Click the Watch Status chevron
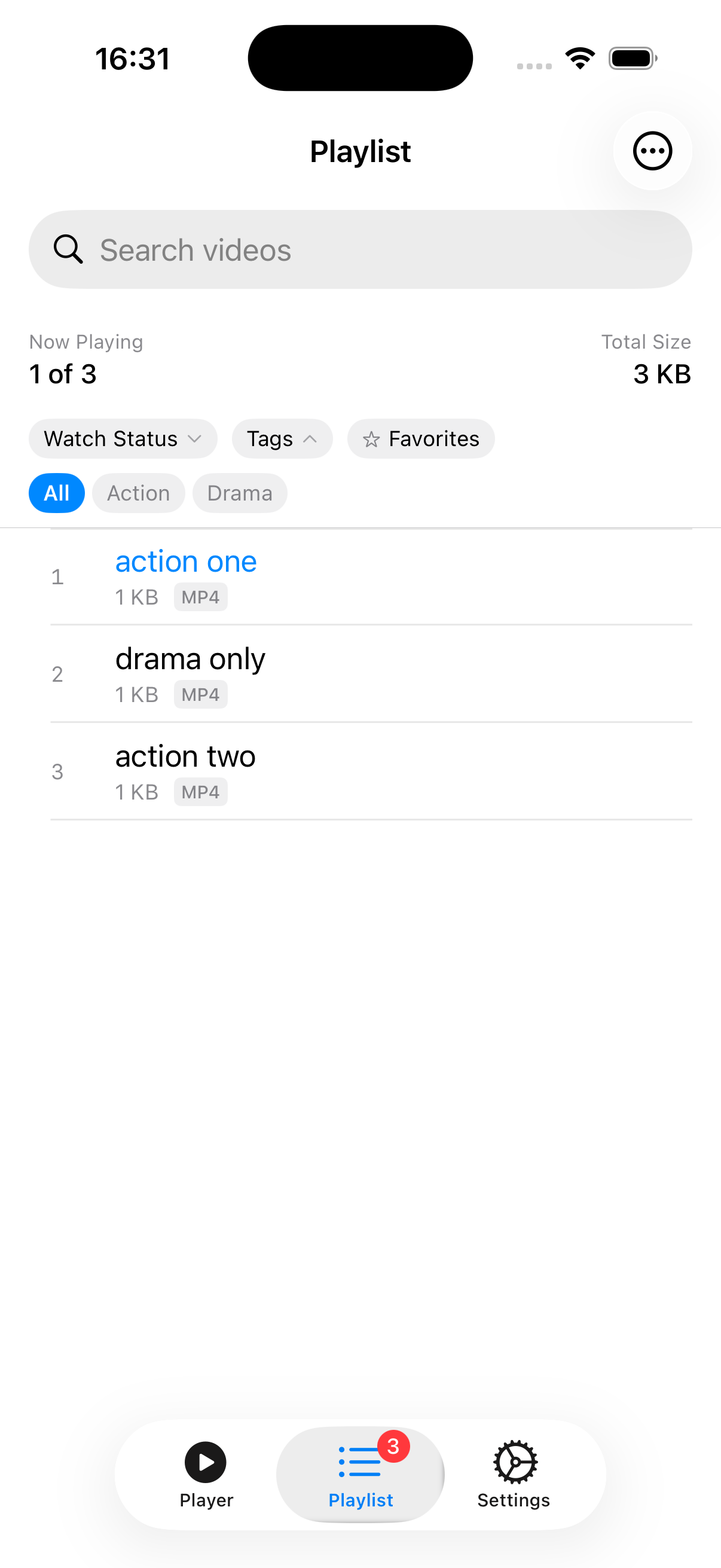The image size is (721, 1568). pos(195,438)
